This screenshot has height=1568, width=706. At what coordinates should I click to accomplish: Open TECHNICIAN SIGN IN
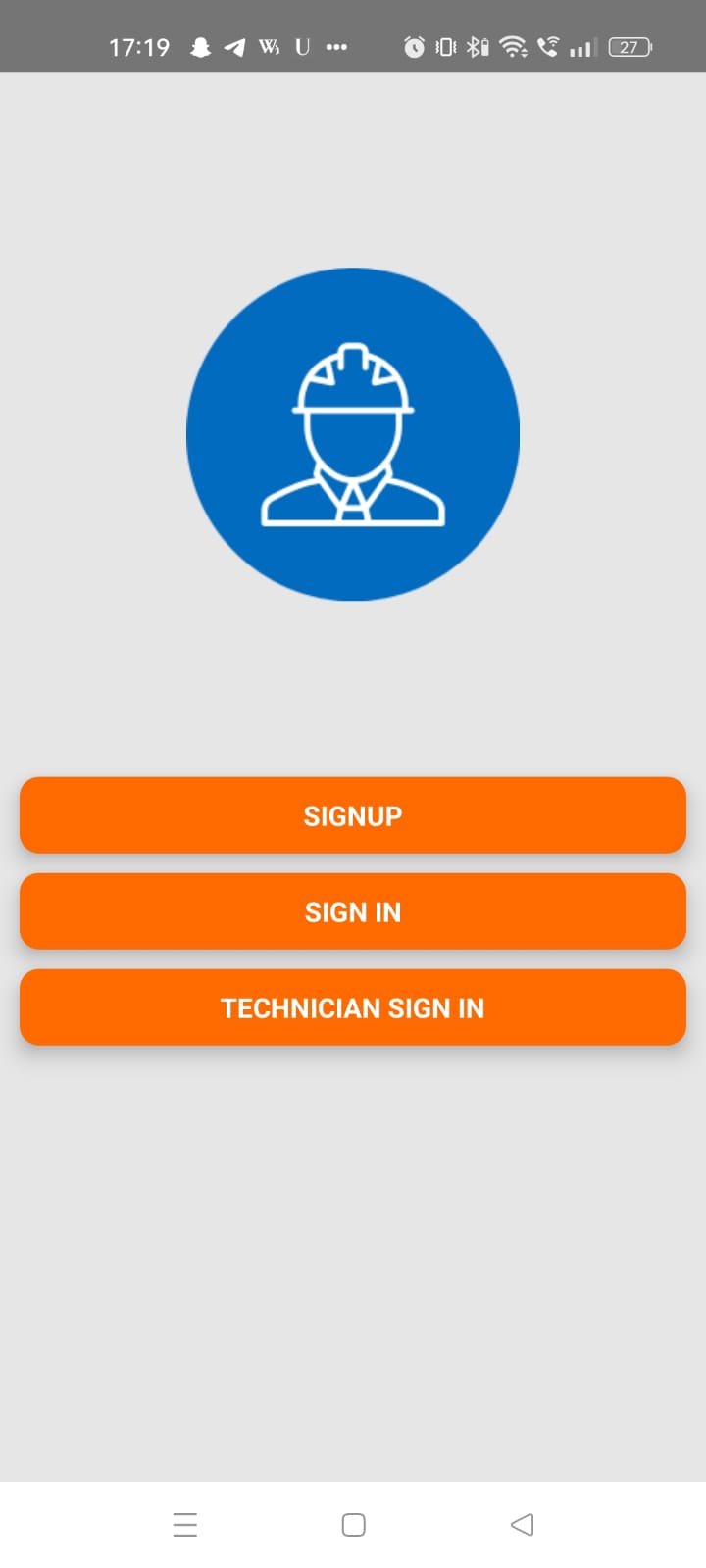coord(353,1007)
